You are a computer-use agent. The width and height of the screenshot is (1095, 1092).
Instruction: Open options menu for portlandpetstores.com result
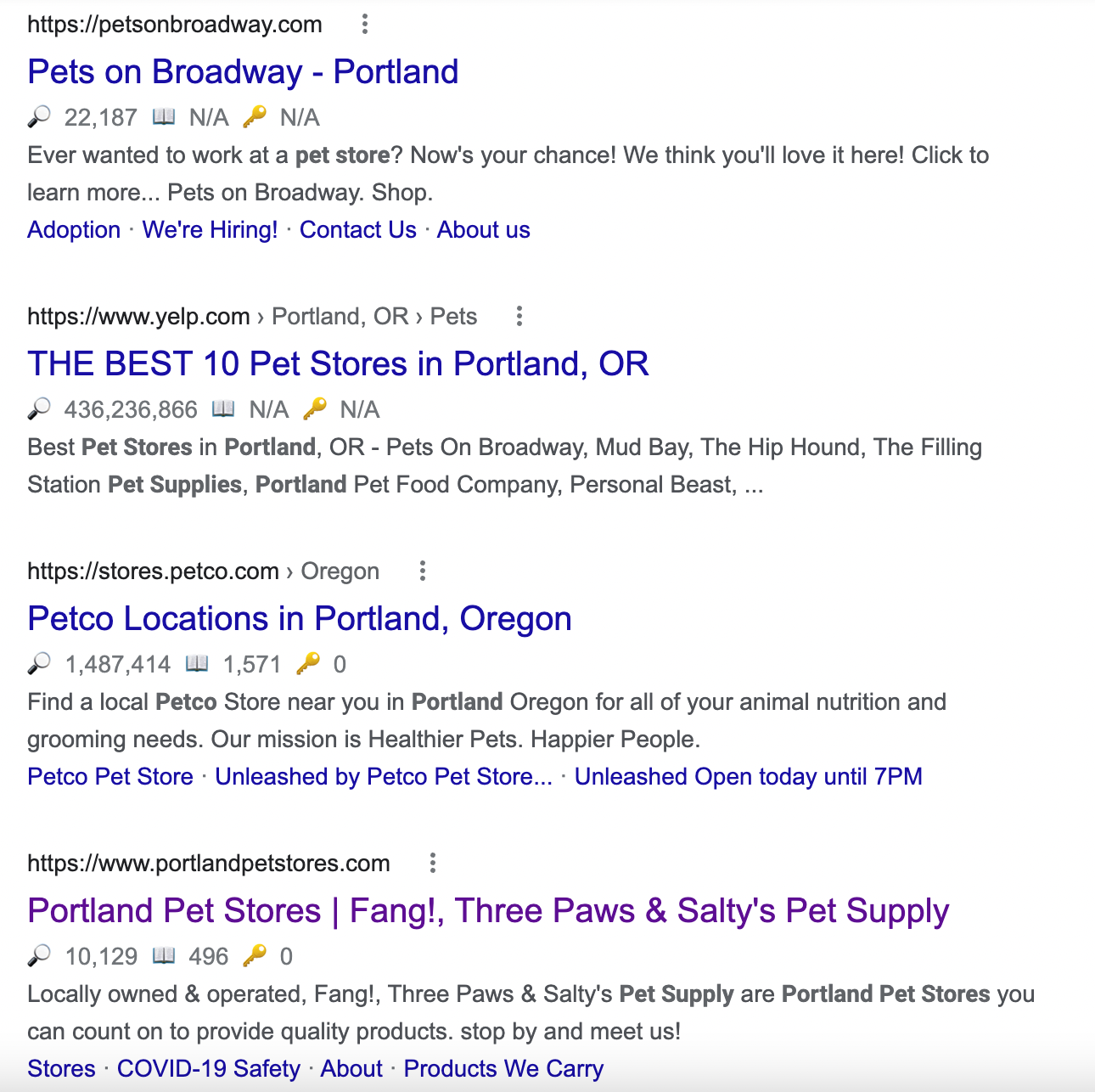click(x=433, y=864)
